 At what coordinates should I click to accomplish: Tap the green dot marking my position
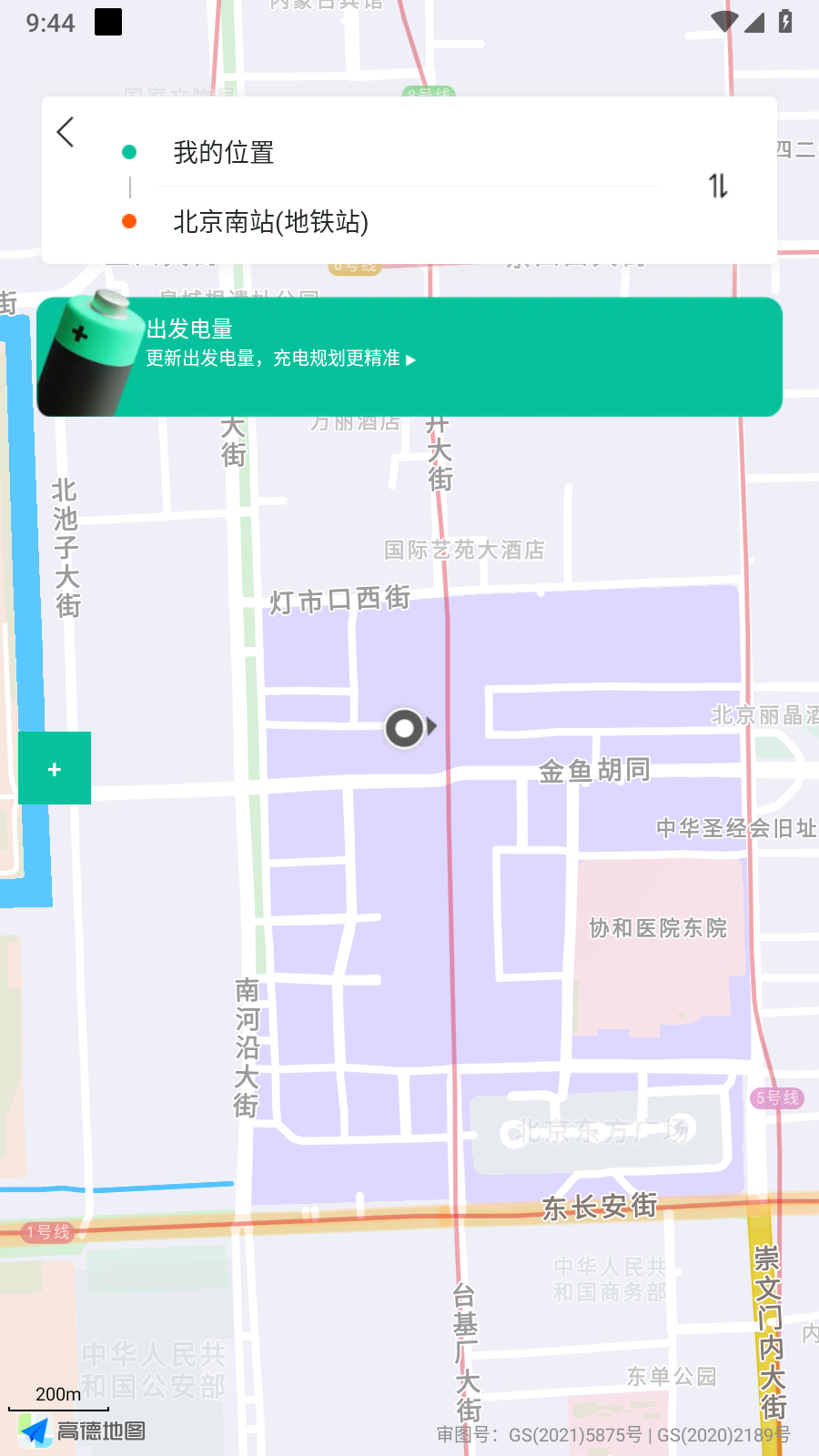coord(129,151)
